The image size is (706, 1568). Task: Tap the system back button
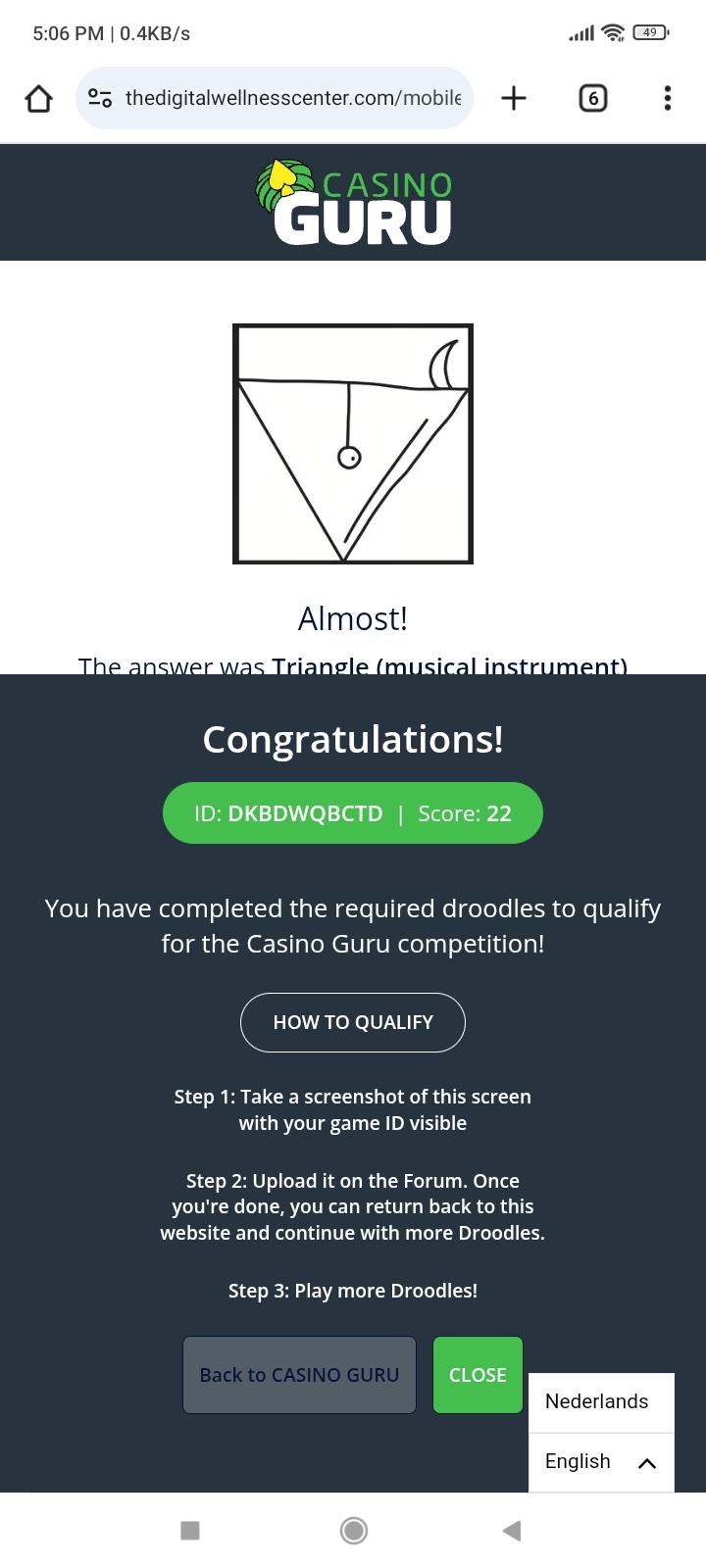511,1530
